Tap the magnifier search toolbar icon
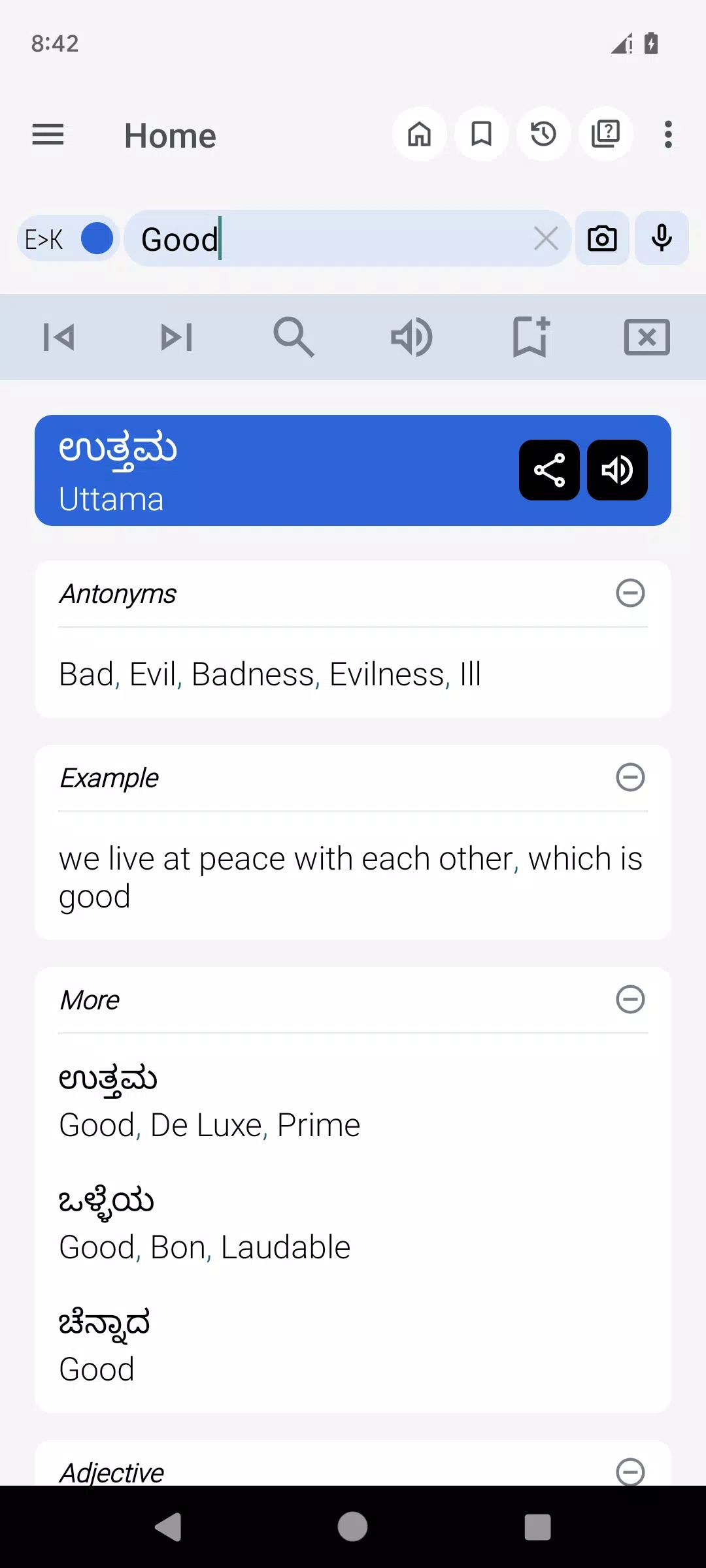 pyautogui.click(x=294, y=338)
